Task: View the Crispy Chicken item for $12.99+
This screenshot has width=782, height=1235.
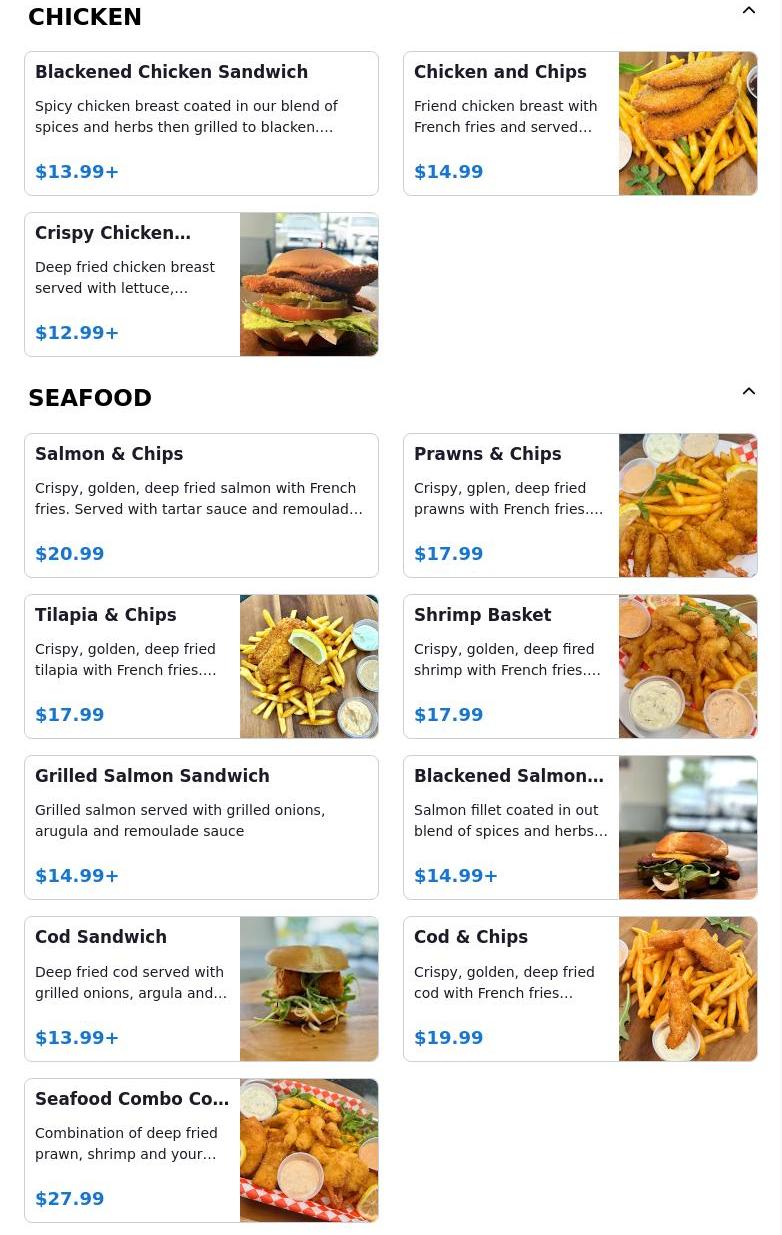Action: pyautogui.click(x=201, y=285)
